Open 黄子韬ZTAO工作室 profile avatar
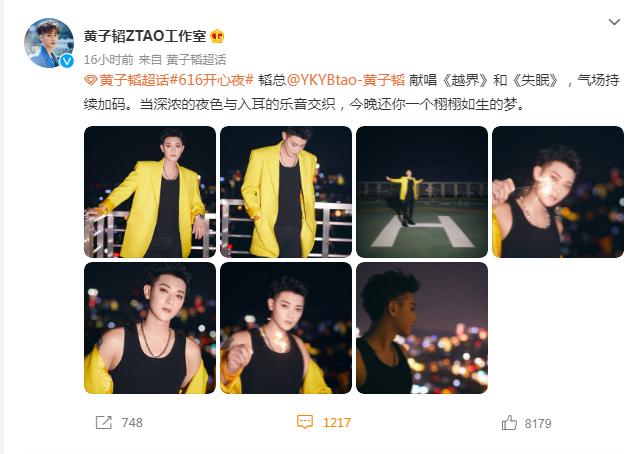 coord(48,42)
